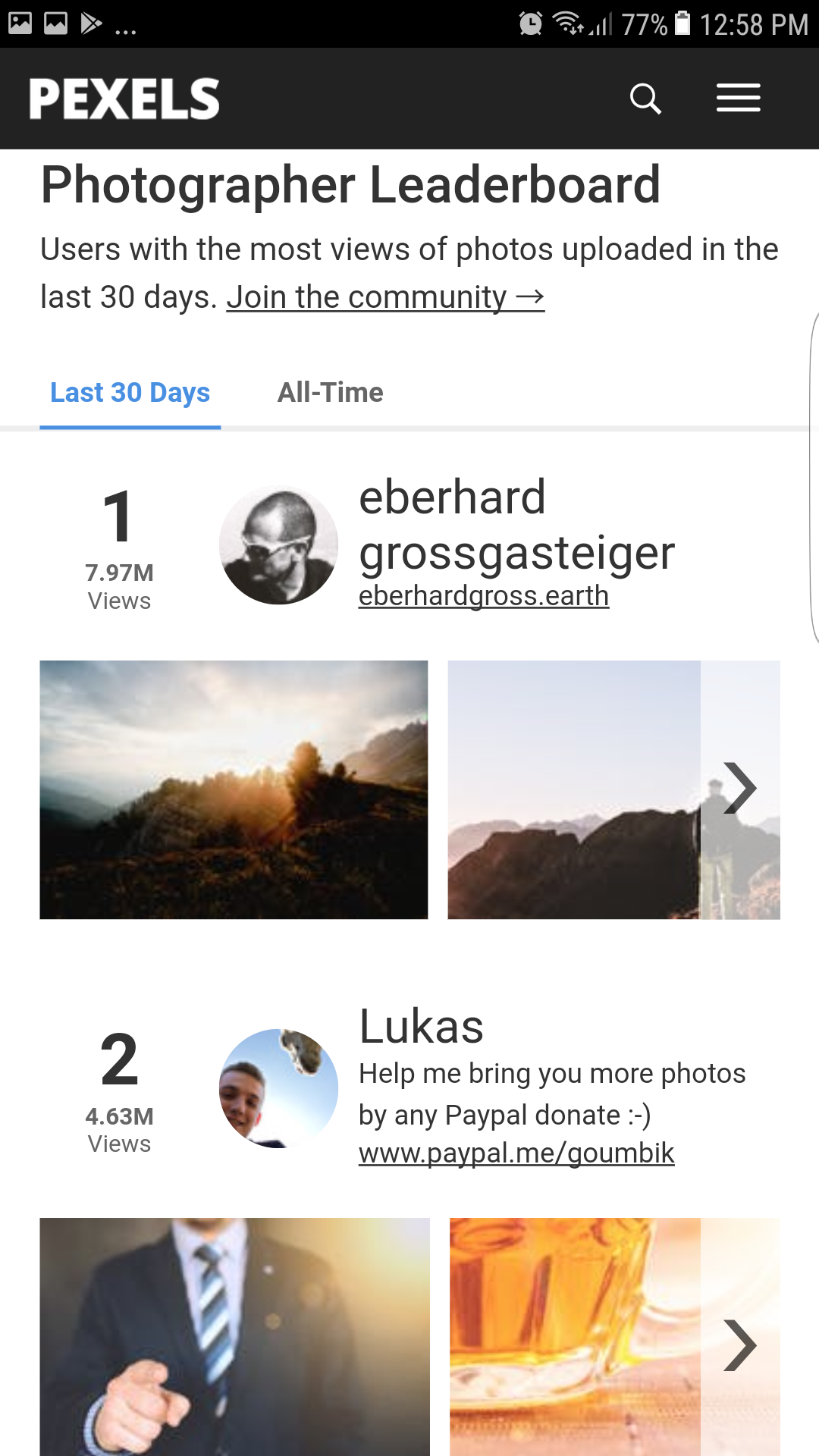Visit the eberhardgross.earth link
Image resolution: width=819 pixels, height=1456 pixels.
pos(484,596)
